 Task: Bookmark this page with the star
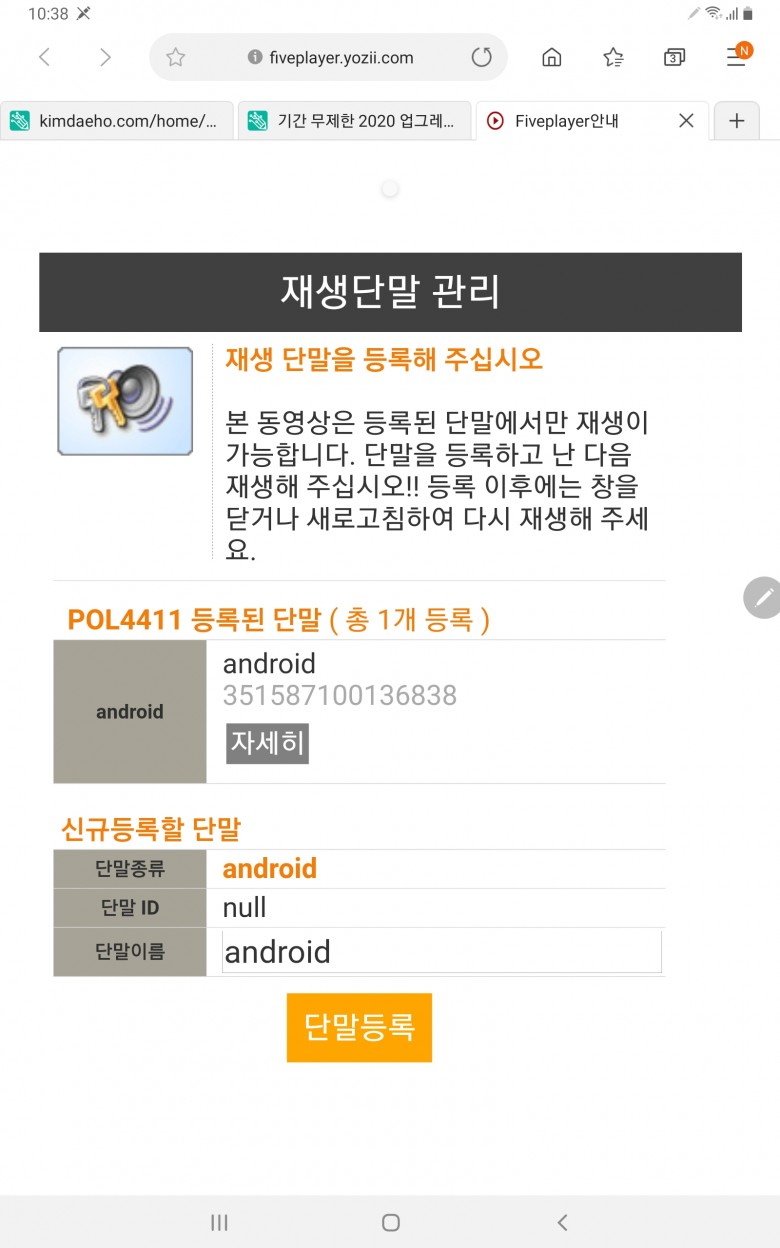pyautogui.click(x=176, y=58)
